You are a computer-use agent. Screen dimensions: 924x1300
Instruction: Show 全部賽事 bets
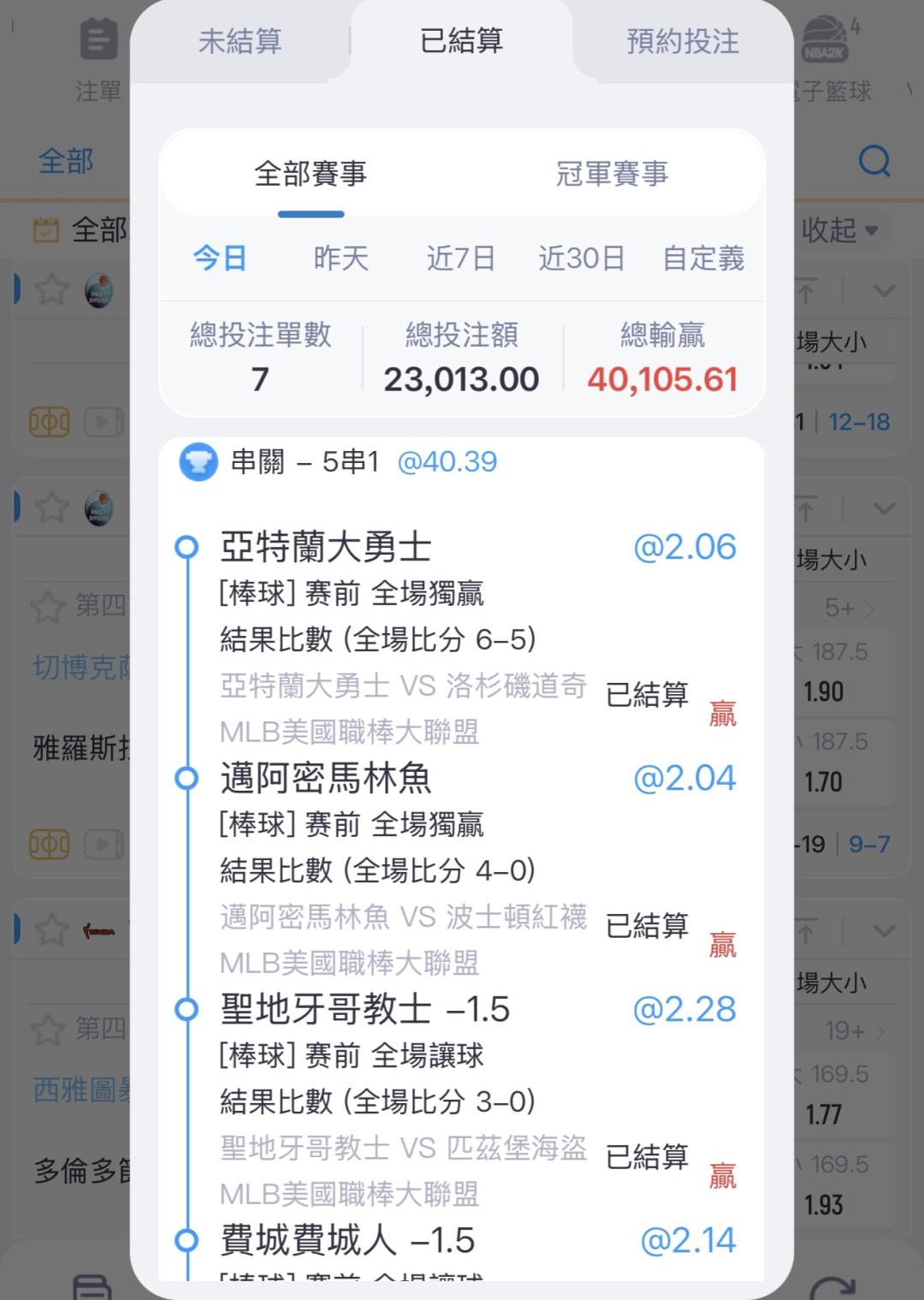coord(311,174)
